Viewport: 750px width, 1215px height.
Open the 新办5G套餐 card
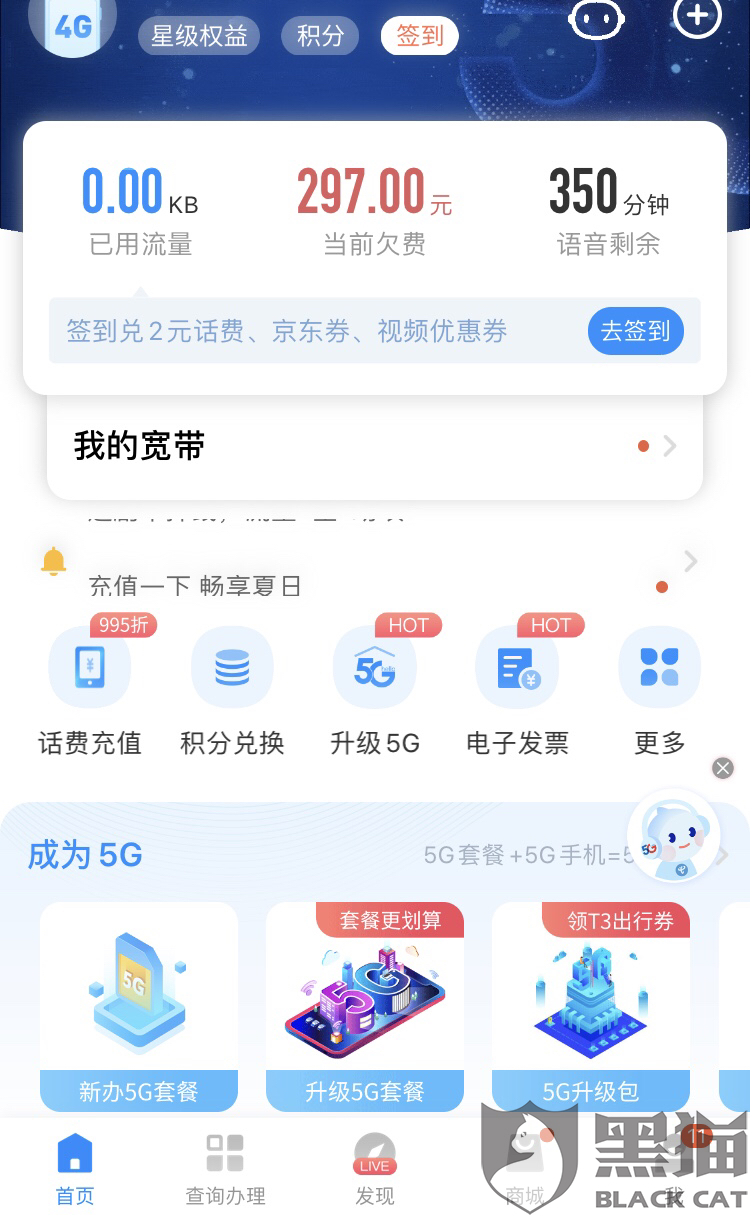coord(139,1007)
